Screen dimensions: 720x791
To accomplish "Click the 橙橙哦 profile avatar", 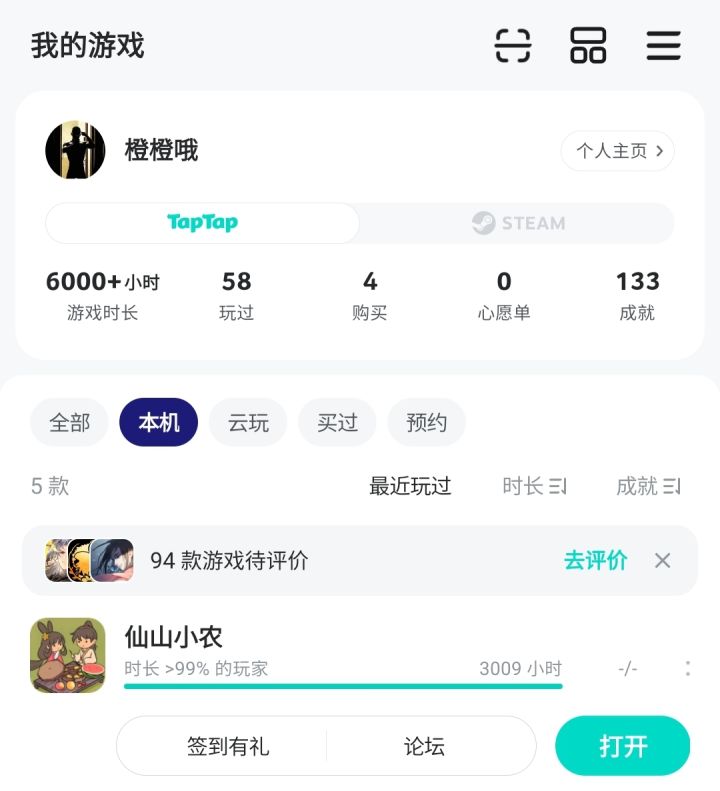I will point(75,148).
